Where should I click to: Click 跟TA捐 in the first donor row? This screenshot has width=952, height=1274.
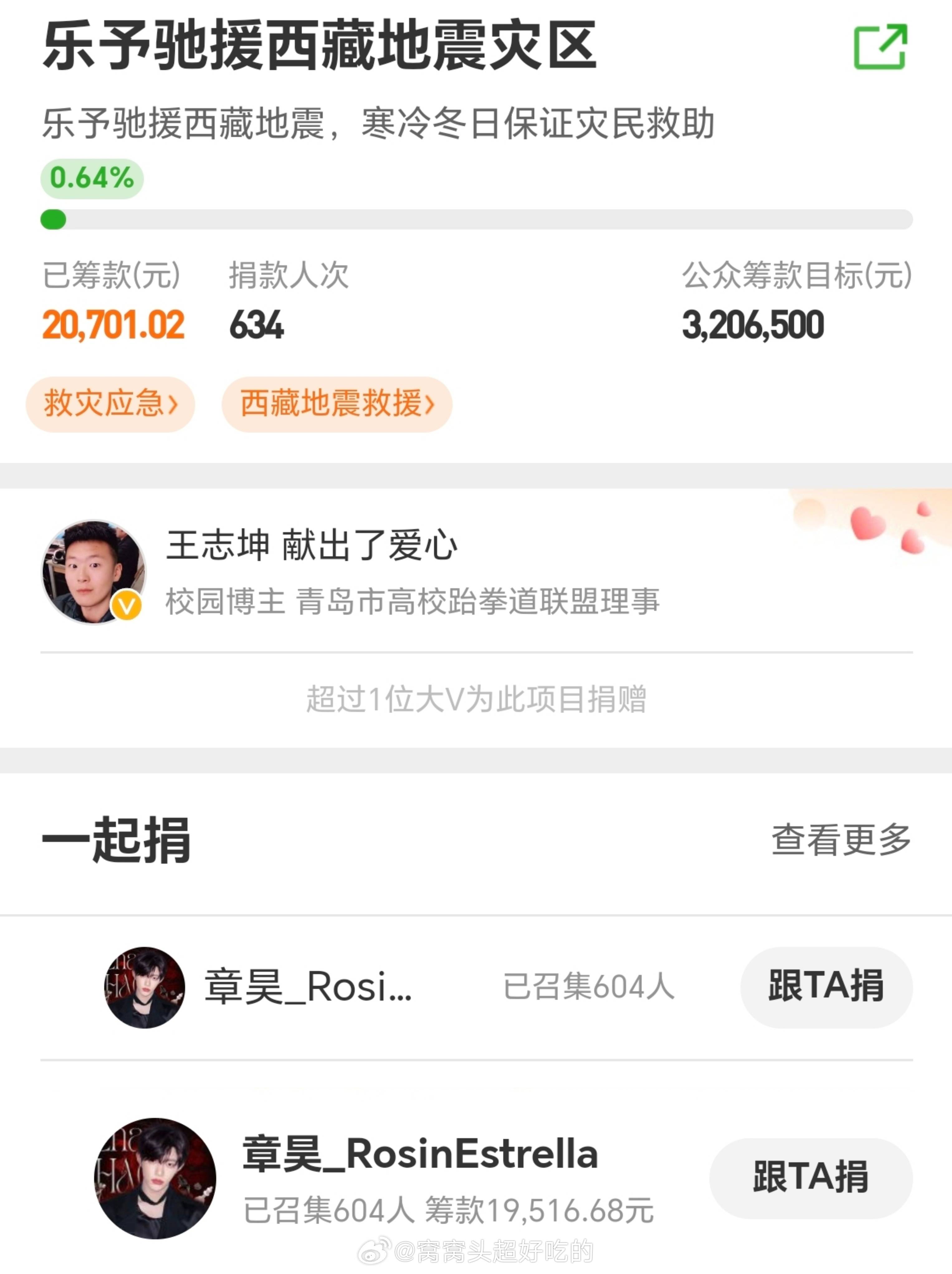tap(826, 987)
